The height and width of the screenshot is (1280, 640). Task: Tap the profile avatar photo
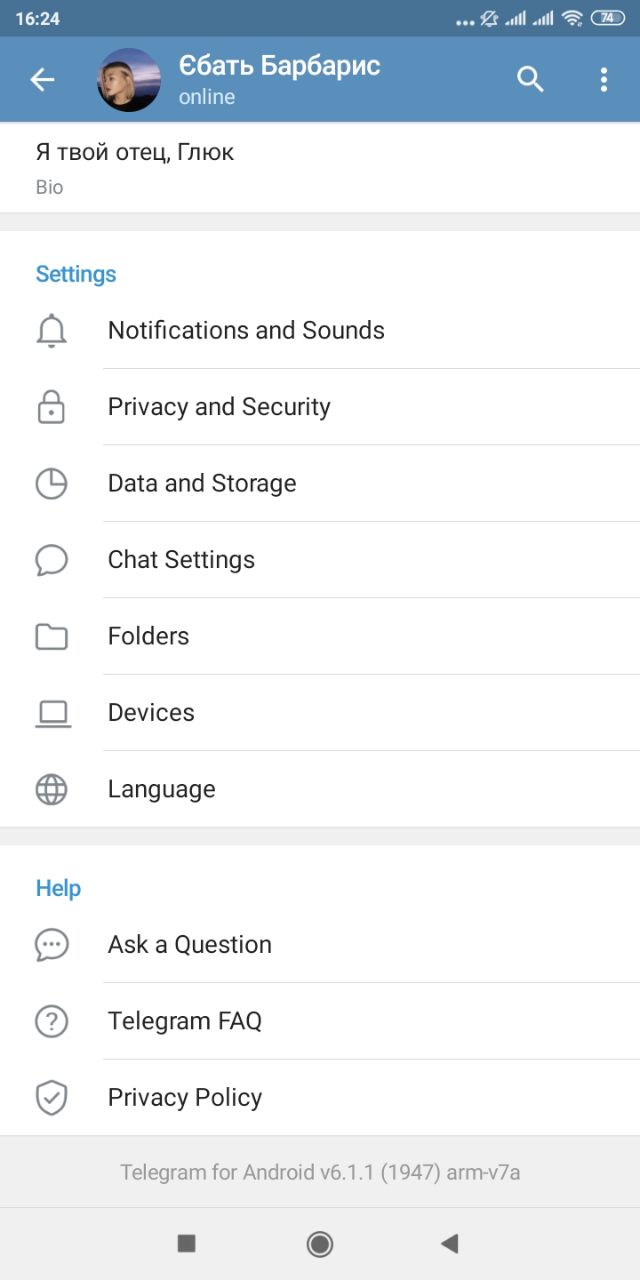point(129,80)
